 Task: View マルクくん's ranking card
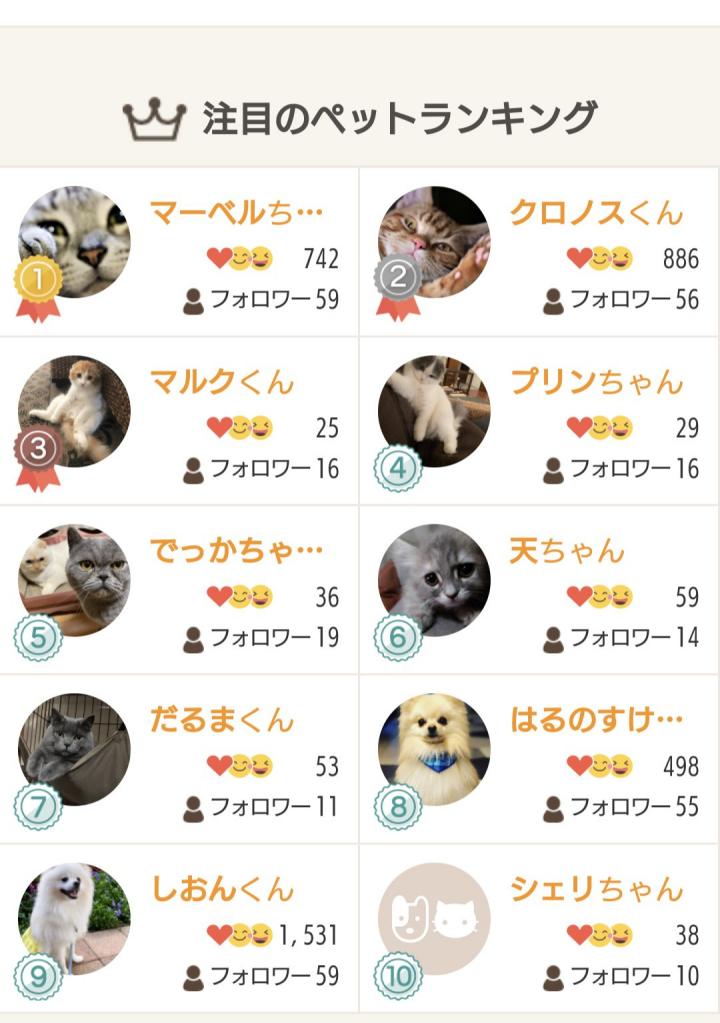click(179, 421)
